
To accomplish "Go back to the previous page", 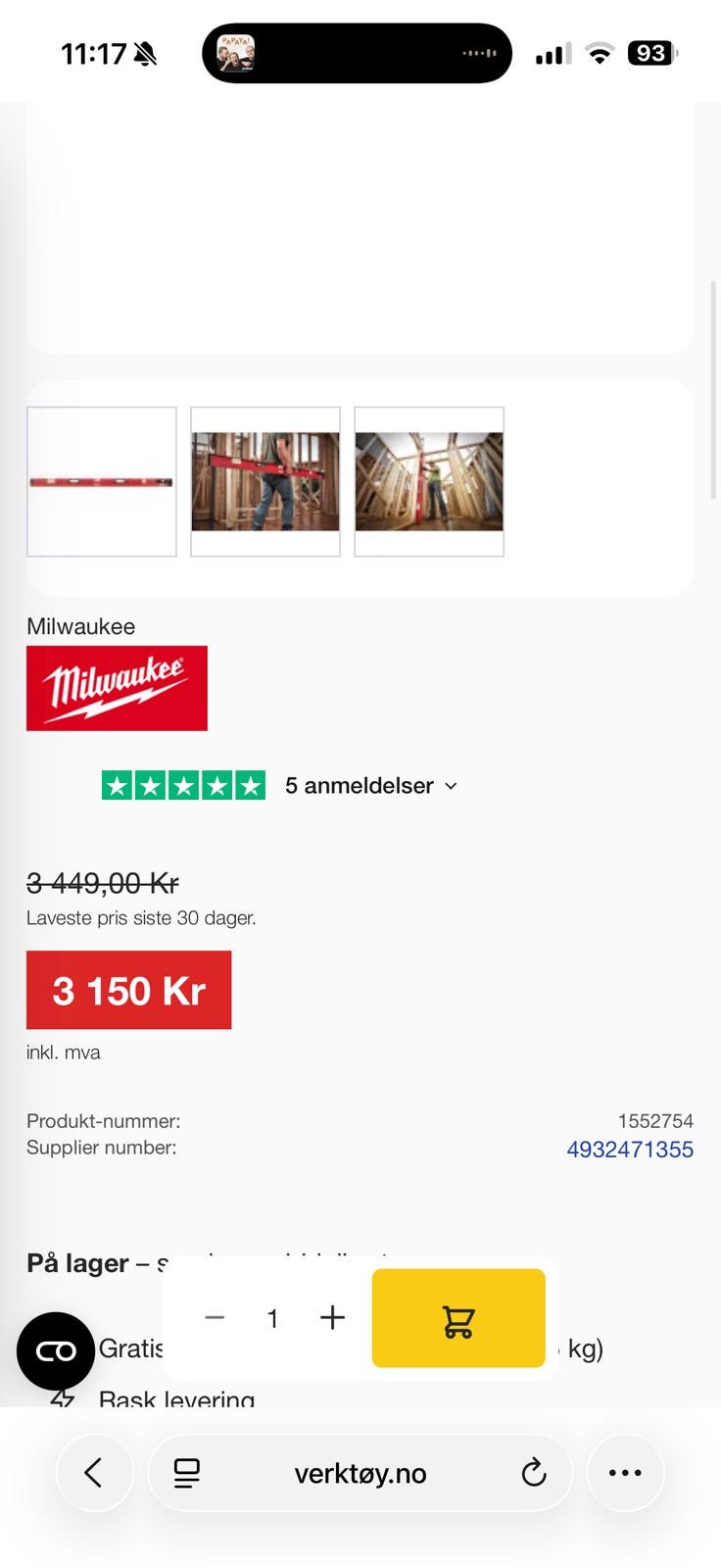I will [94, 1472].
